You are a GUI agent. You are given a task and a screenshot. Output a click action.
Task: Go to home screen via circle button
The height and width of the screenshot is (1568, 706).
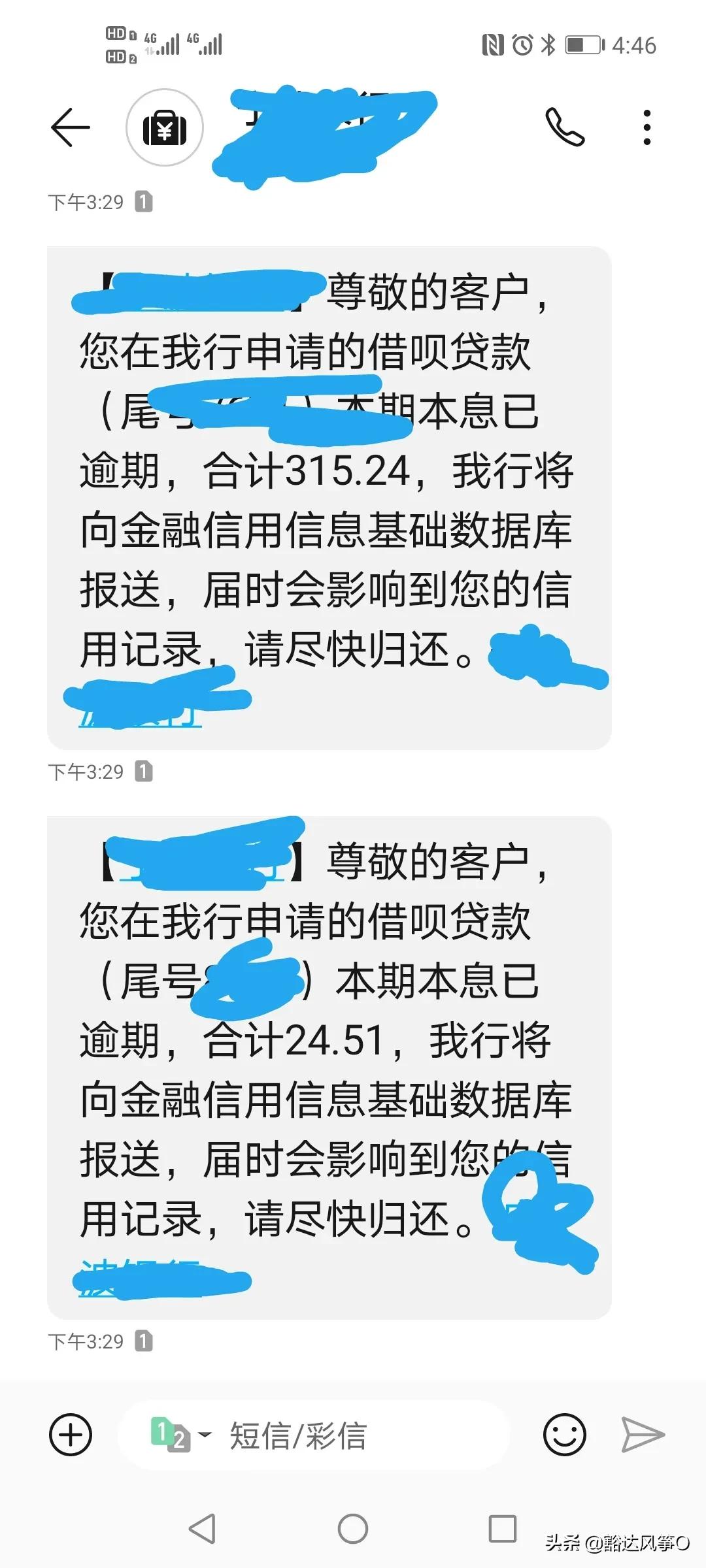[x=353, y=1529]
